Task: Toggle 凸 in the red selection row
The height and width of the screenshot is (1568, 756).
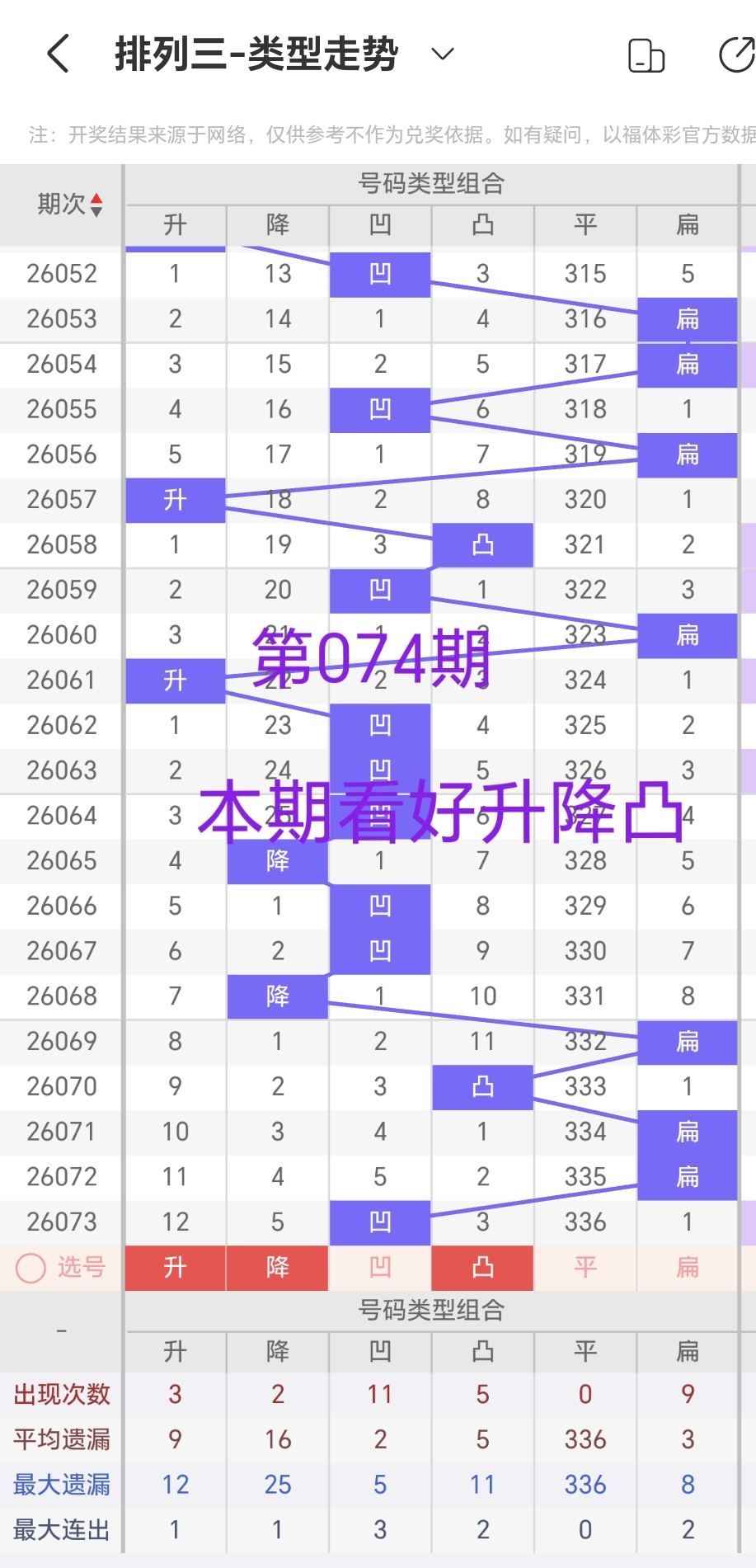Action: pos(482,1268)
